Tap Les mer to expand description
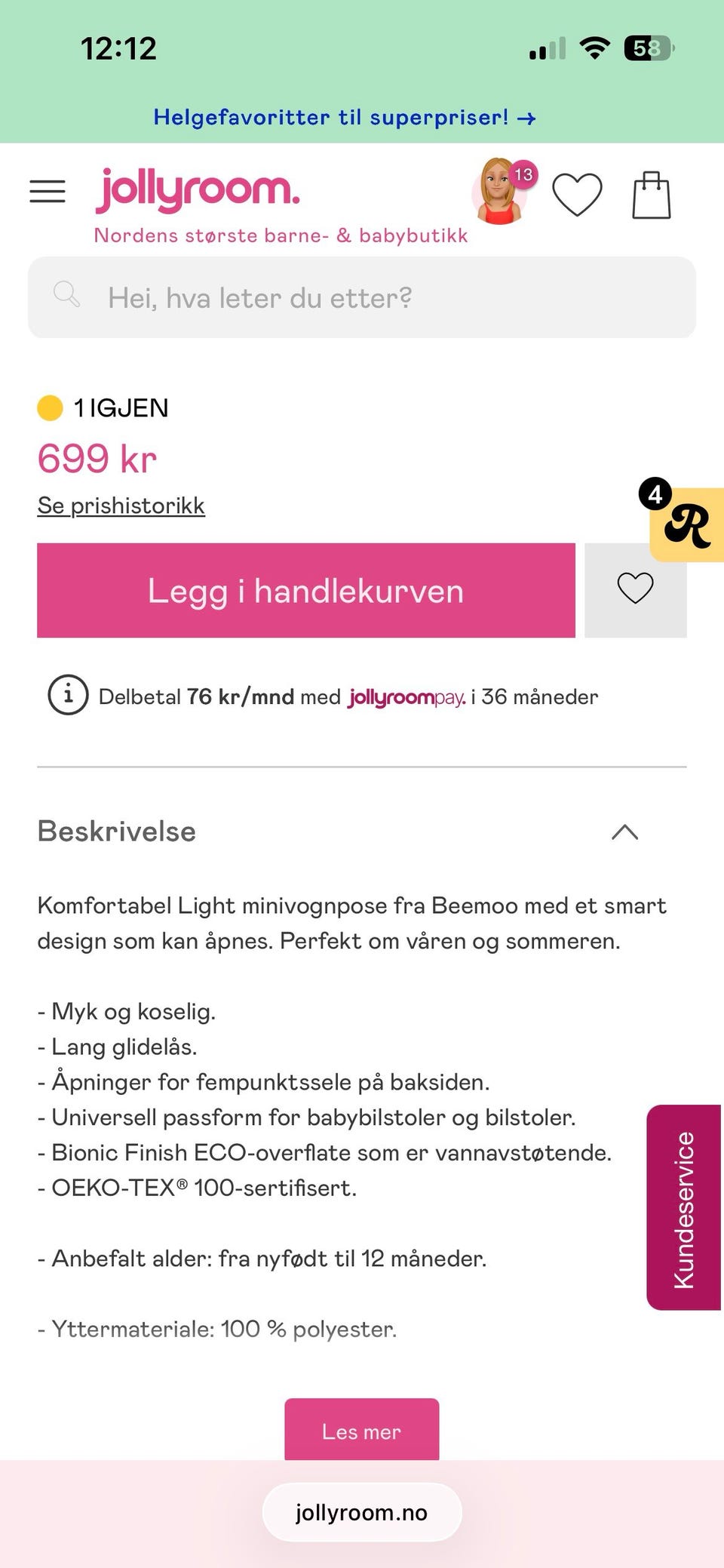 (x=362, y=1430)
